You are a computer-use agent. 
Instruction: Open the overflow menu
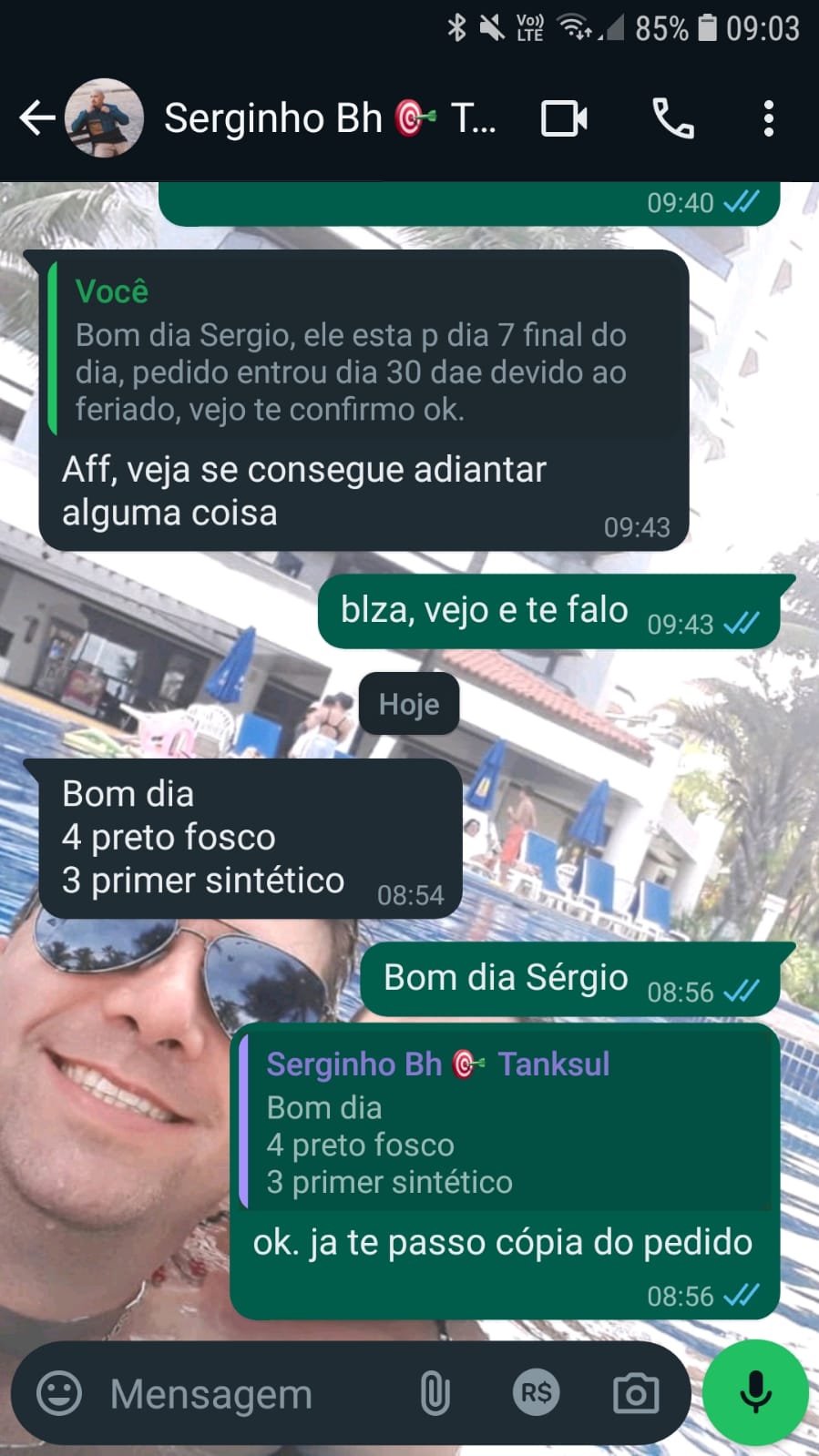coord(769,118)
